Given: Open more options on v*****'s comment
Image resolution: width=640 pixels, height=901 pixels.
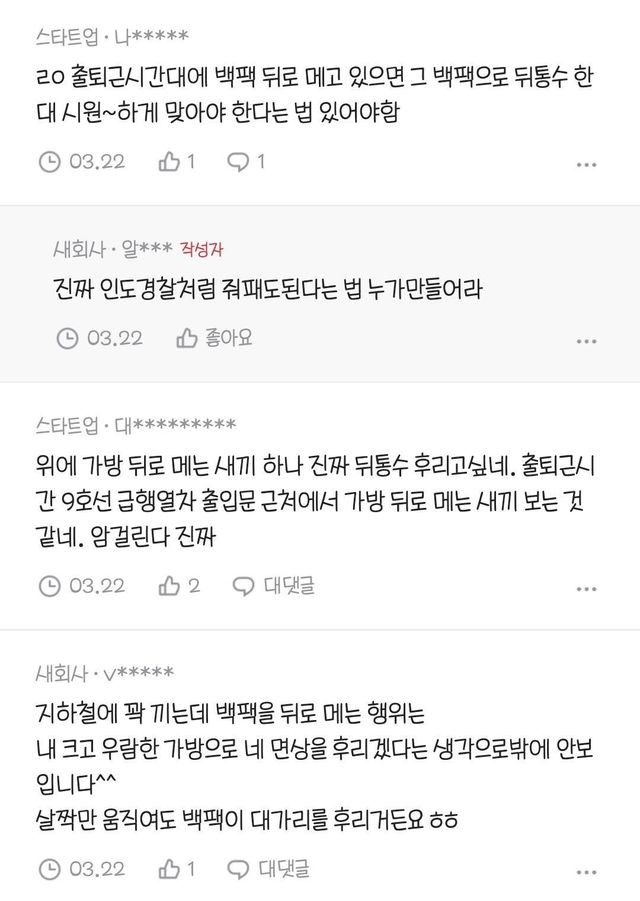Looking at the screenshot, I should click(587, 868).
